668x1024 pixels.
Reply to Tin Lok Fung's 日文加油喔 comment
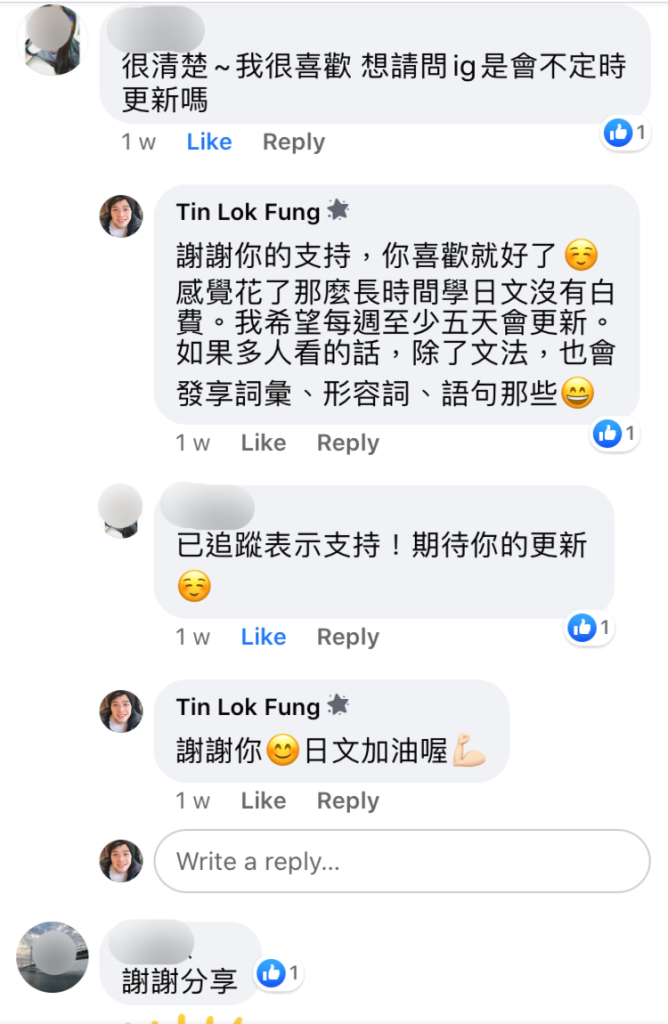pos(347,801)
